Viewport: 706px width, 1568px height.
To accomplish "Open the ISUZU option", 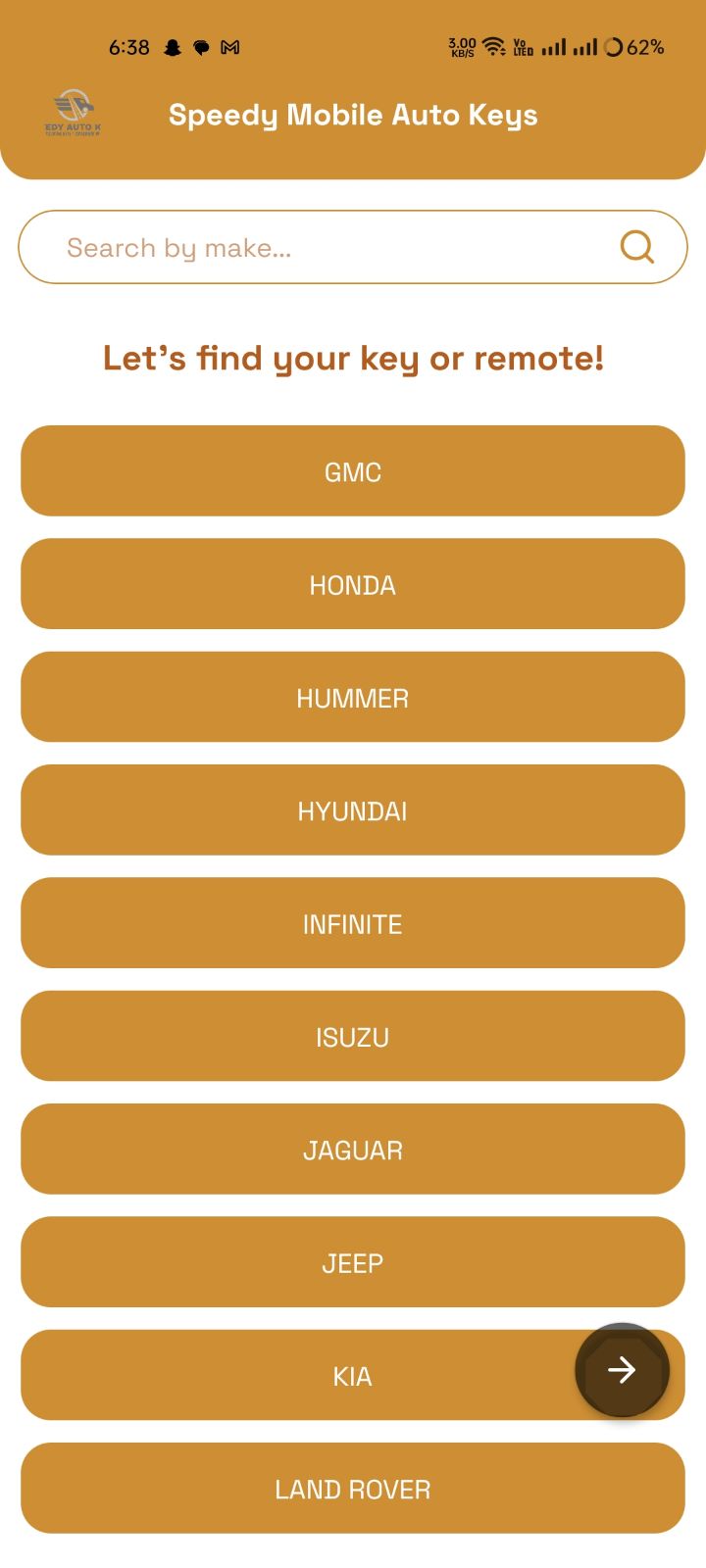I will (353, 1036).
